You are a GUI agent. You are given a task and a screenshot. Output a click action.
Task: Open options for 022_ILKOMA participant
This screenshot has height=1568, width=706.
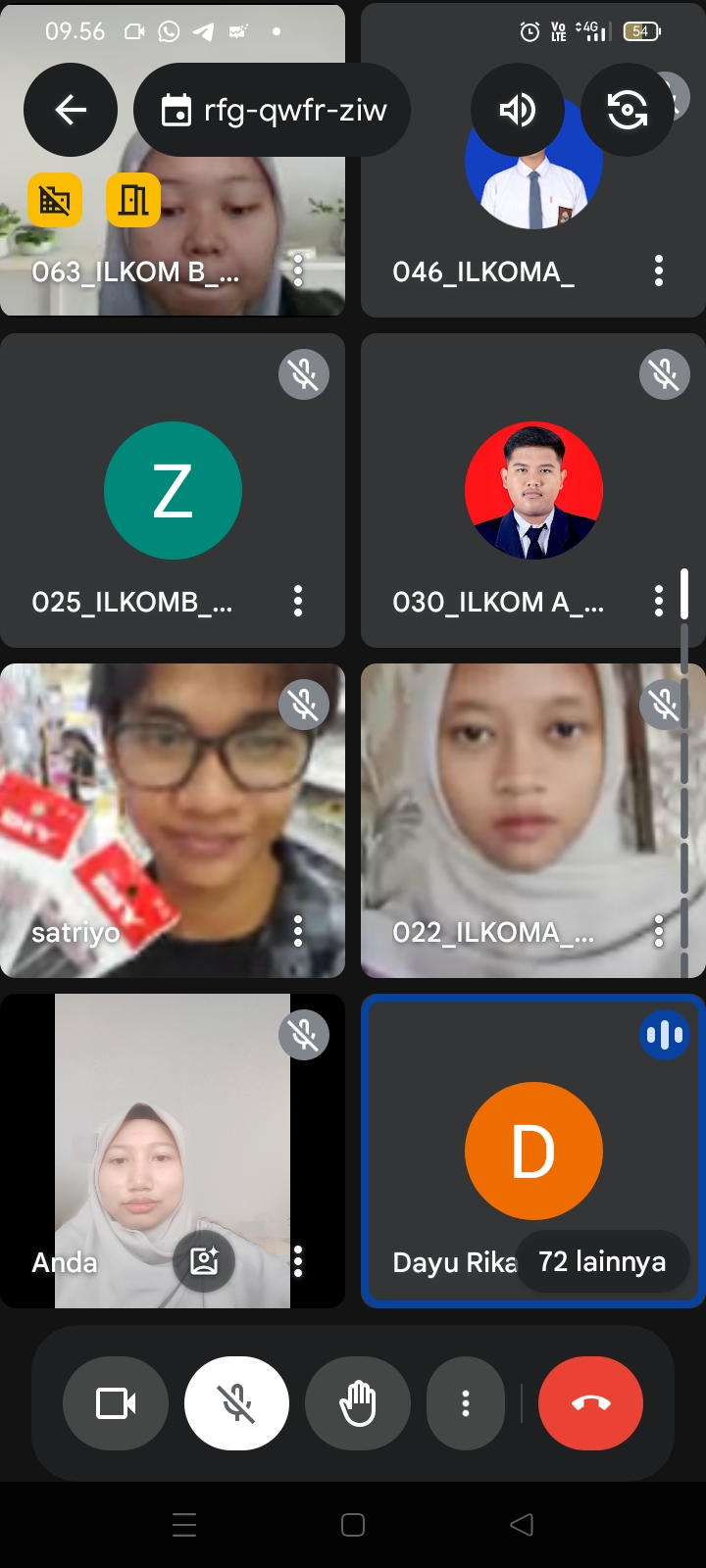659,931
